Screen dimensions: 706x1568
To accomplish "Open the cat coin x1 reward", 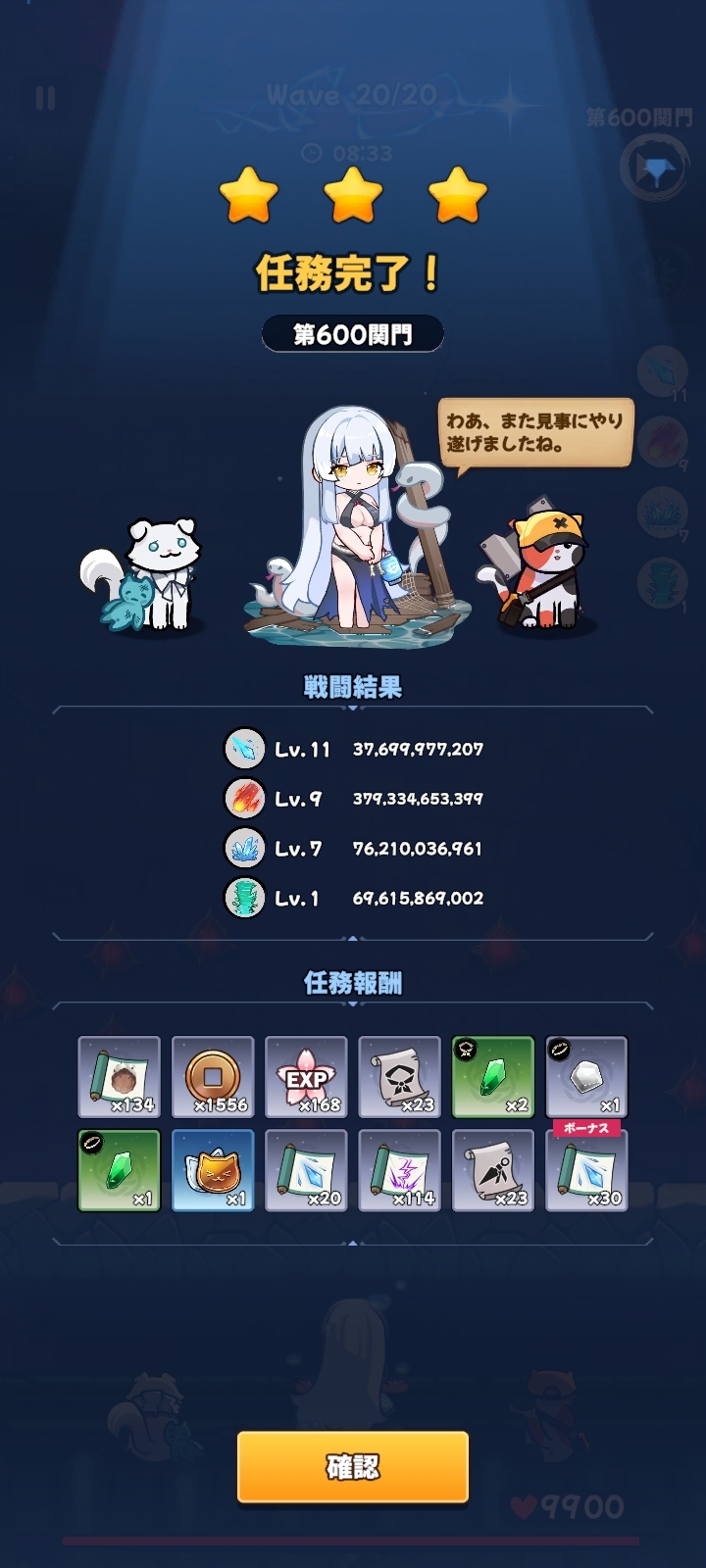I will click(x=213, y=1170).
